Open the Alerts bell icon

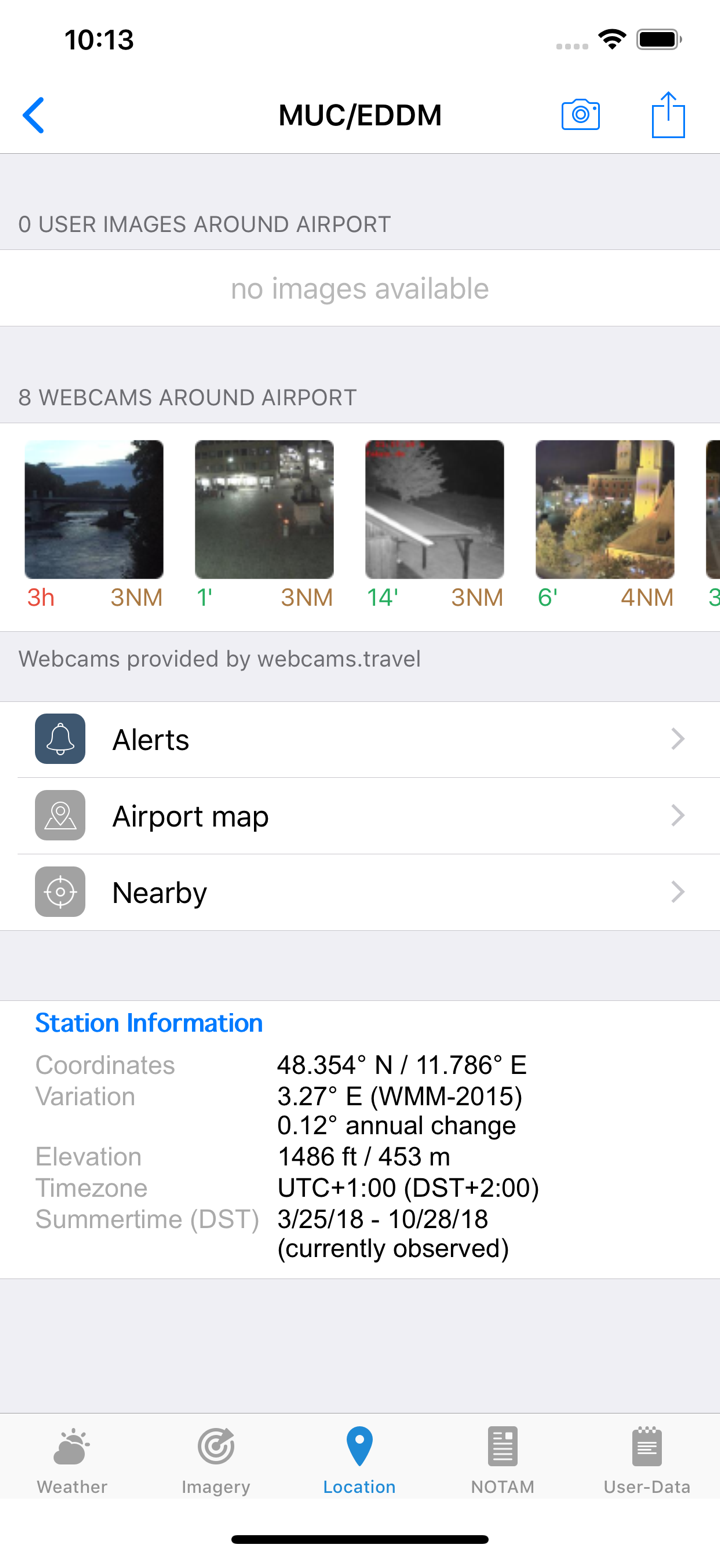(59, 739)
